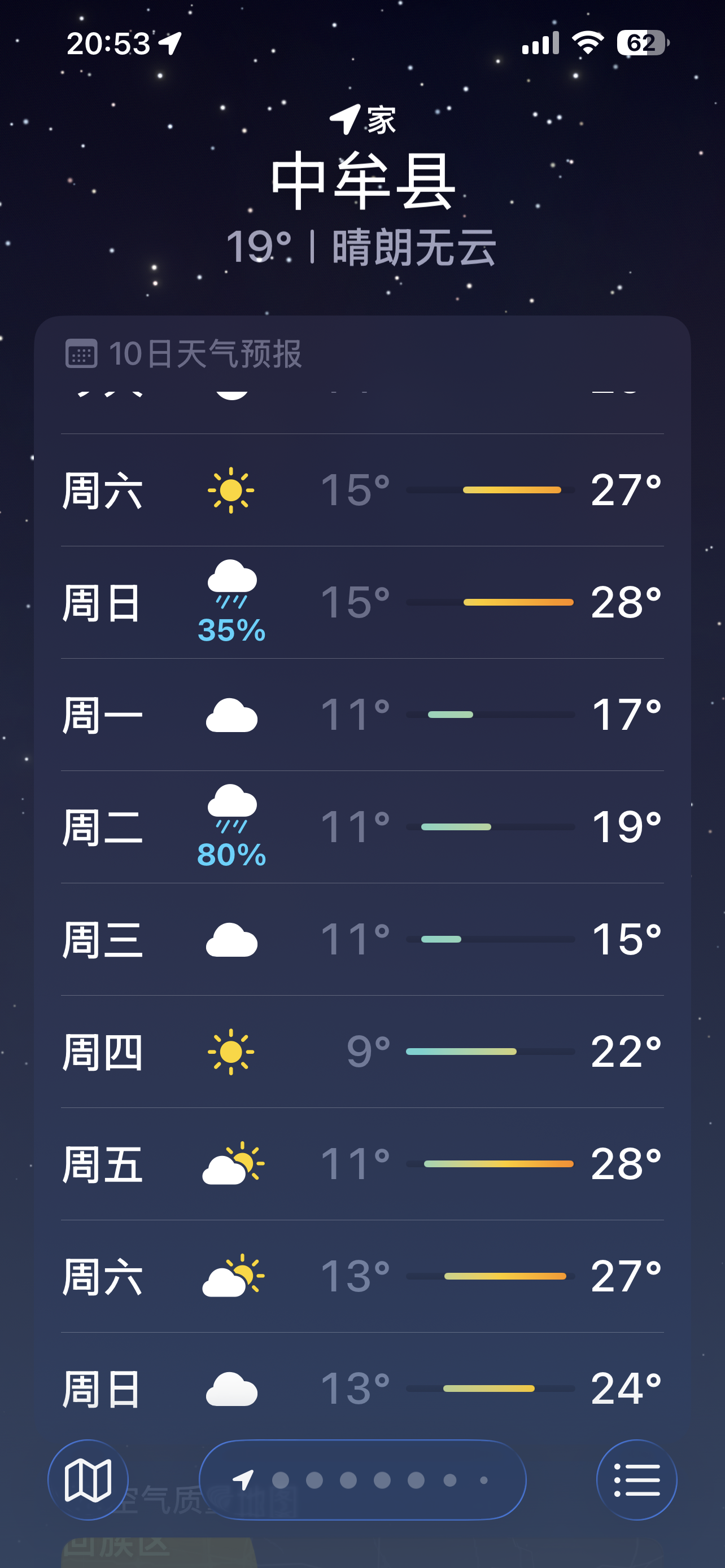This screenshot has height=1568, width=725.
Task: Open 周五 partly cloudy forecast
Action: point(362,1164)
